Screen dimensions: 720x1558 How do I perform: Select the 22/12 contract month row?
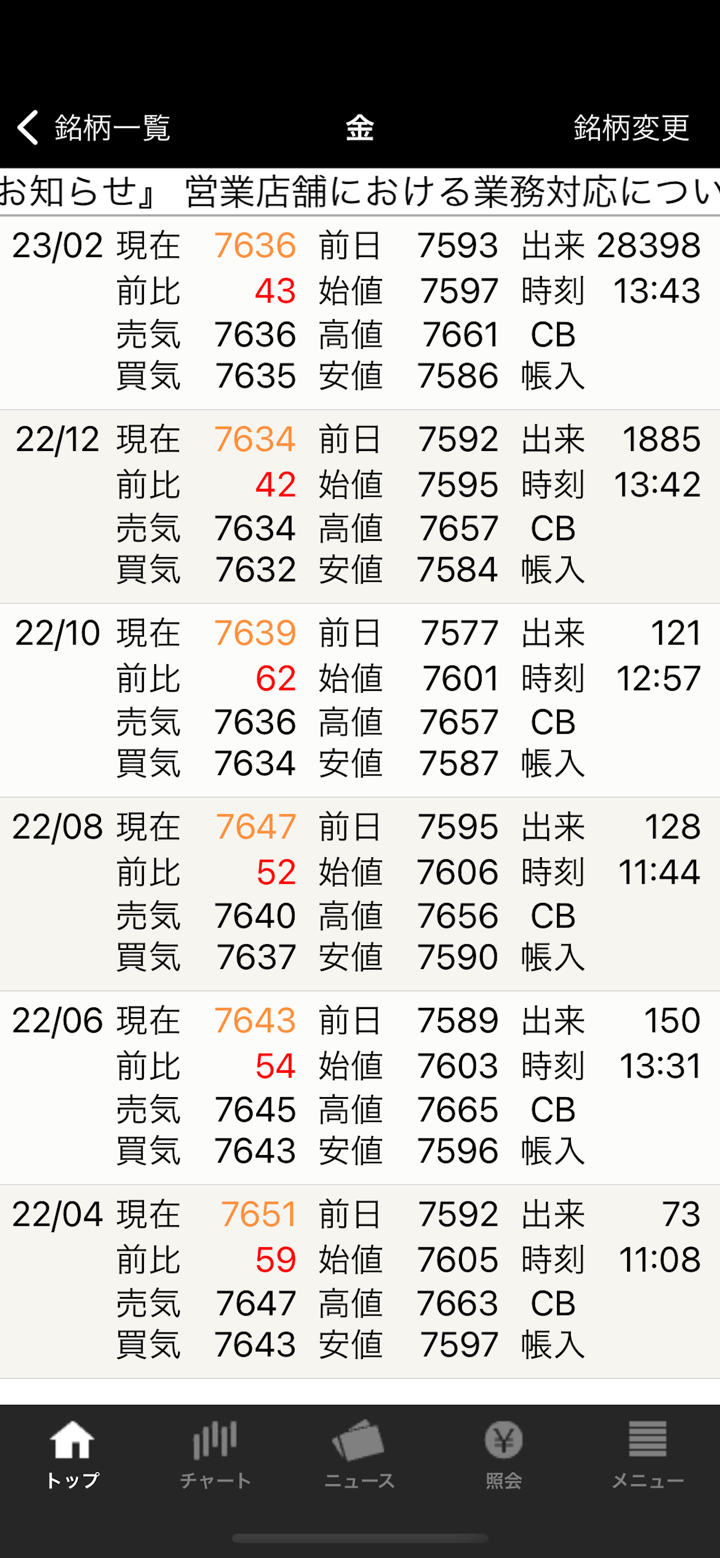pyautogui.click(x=360, y=505)
